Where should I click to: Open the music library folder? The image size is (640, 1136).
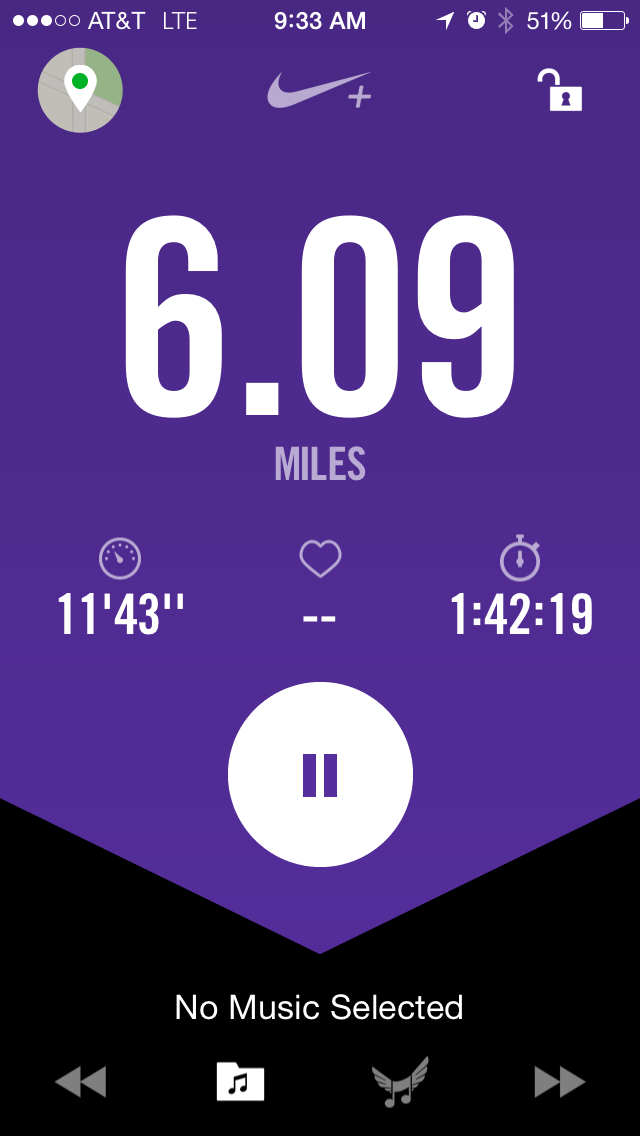pyautogui.click(x=240, y=1081)
